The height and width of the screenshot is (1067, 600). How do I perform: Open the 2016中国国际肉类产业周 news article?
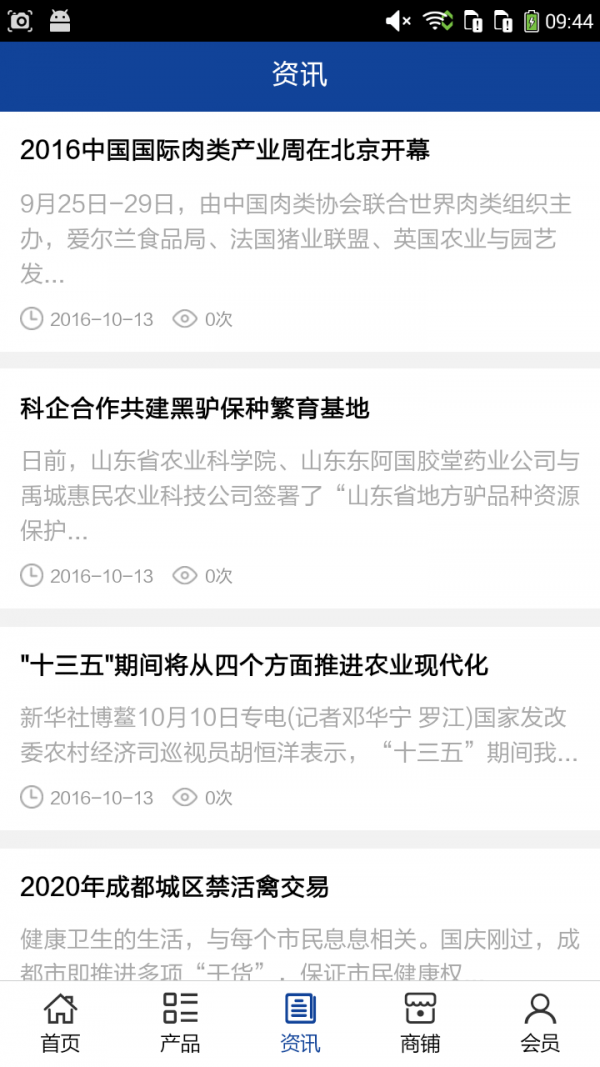pos(225,151)
